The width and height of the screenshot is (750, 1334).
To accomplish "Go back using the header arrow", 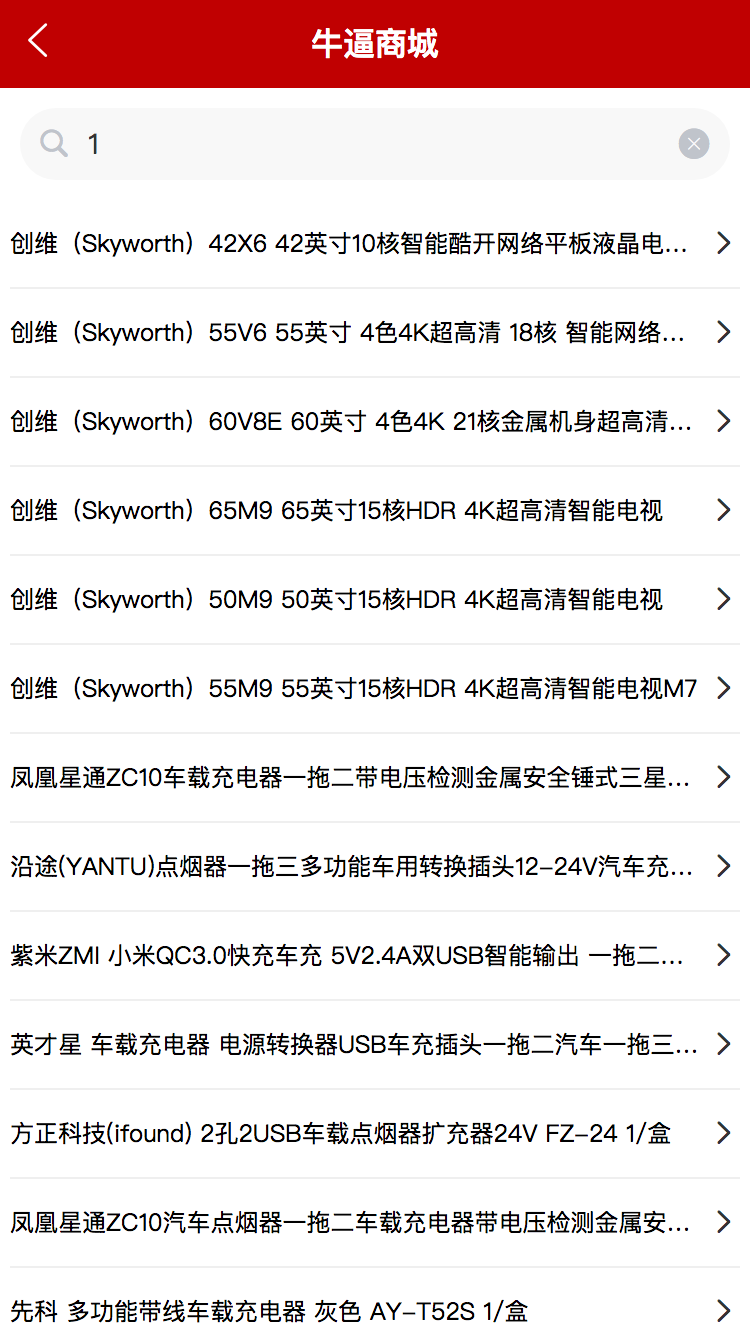I will pos(38,42).
